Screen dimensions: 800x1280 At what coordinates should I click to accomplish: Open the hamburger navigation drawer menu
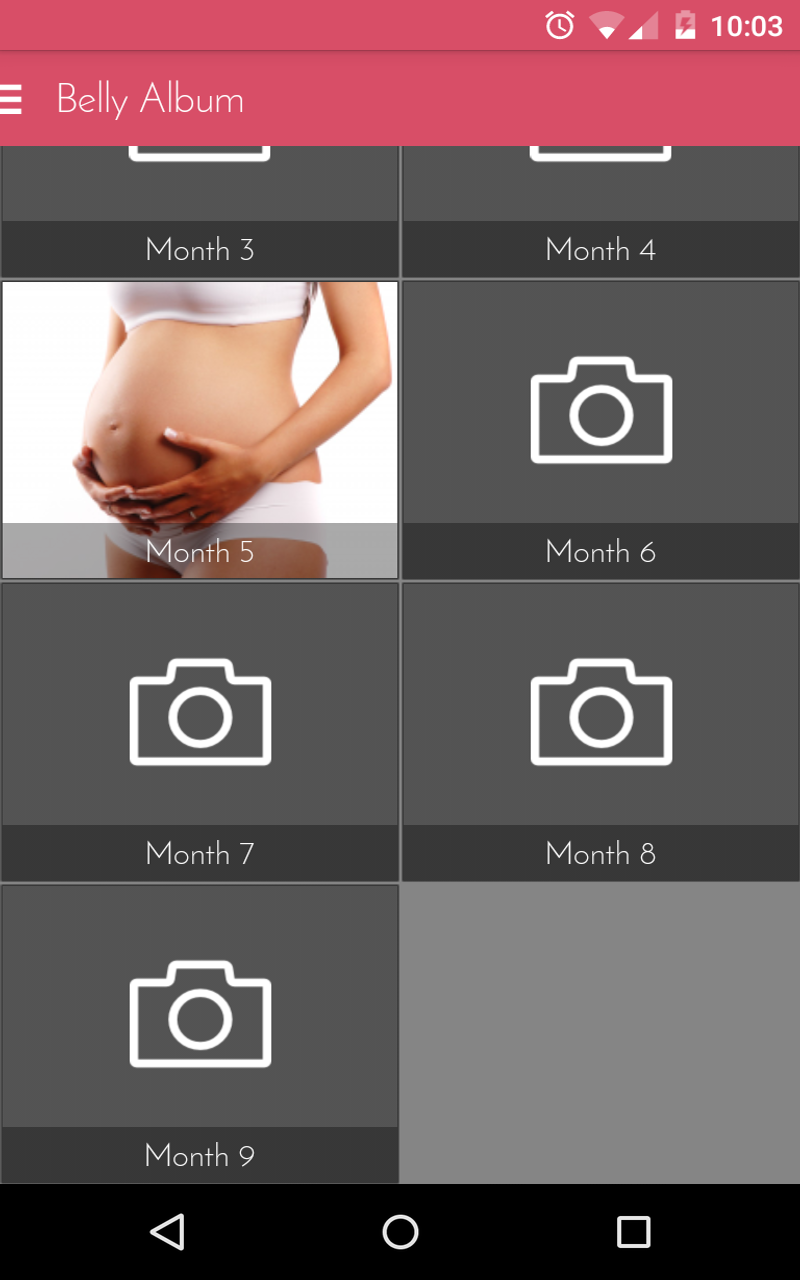coord(12,100)
